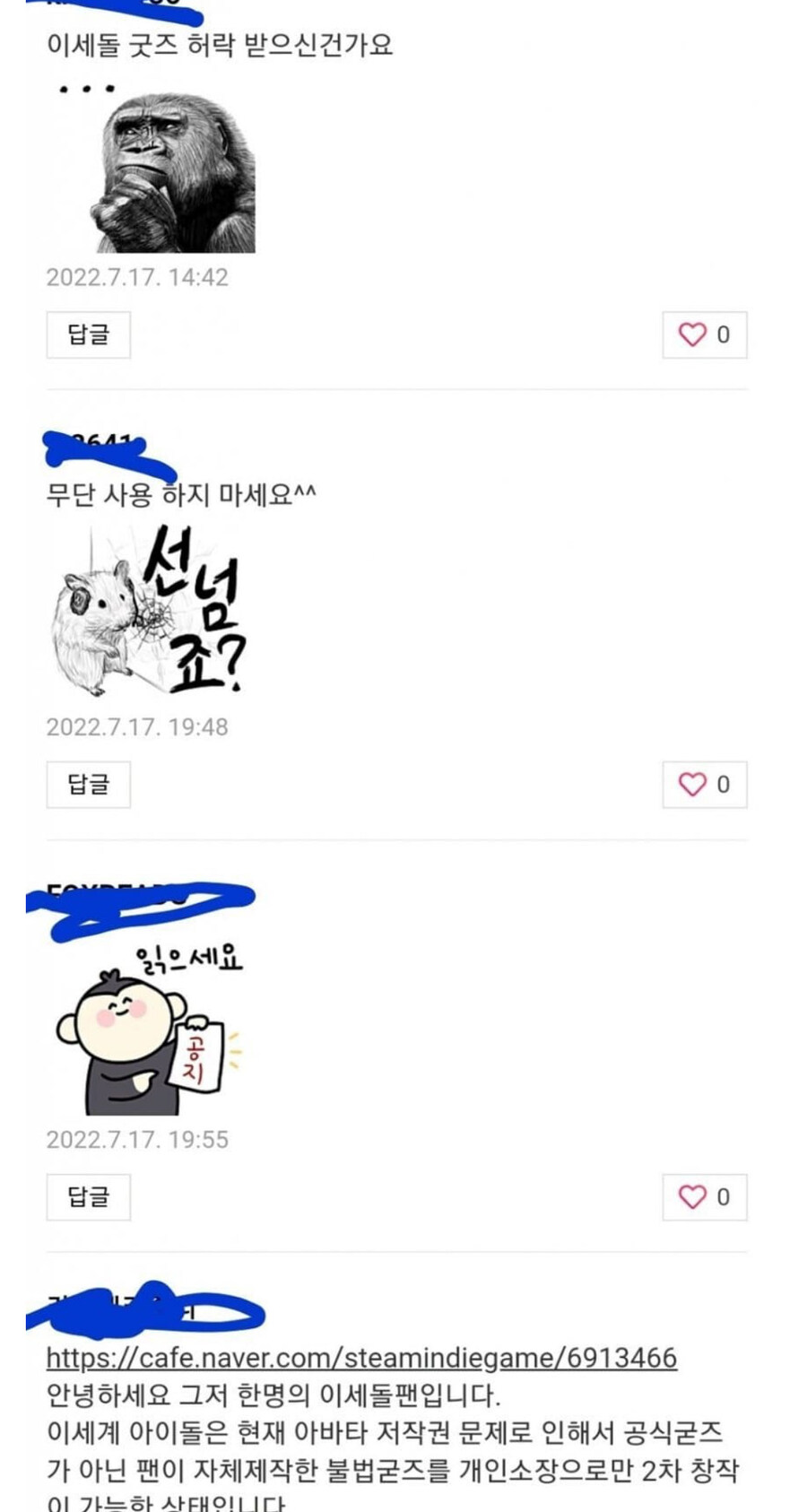
Task: Click the hamster '선넘죠?' sticker
Action: pyautogui.click(x=152, y=619)
